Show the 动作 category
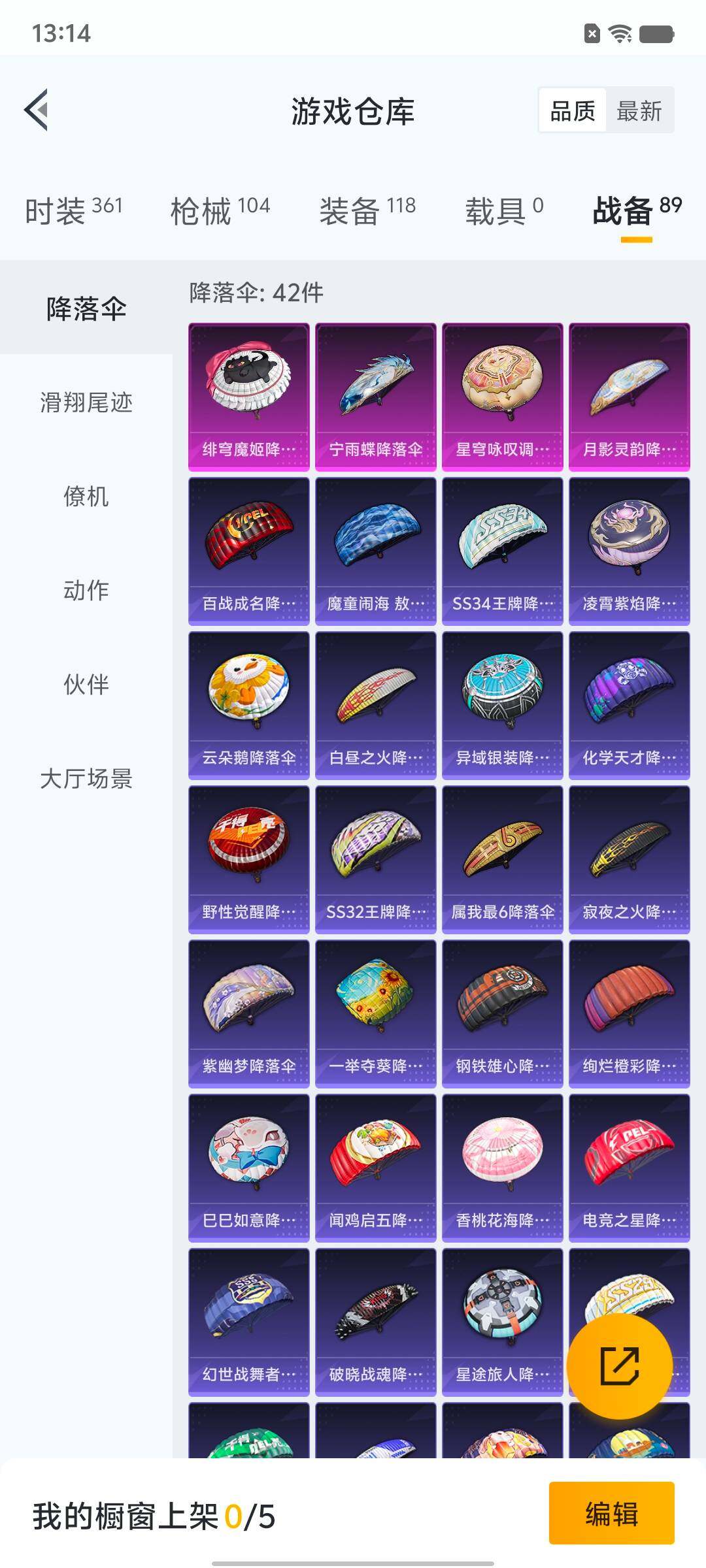Screen dimensions: 706x1568 tap(86, 591)
